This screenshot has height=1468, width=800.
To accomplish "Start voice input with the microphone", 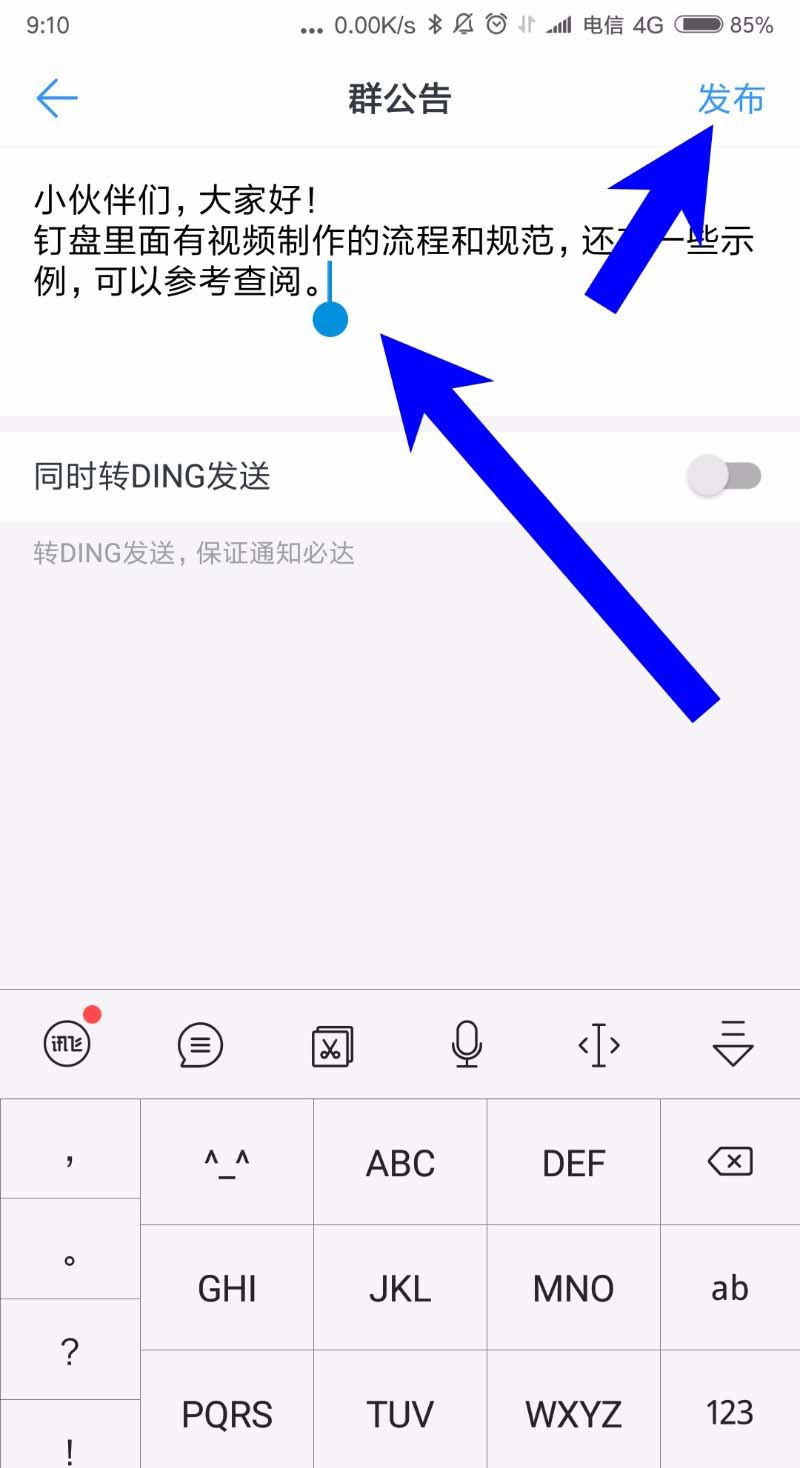I will coord(466,1045).
